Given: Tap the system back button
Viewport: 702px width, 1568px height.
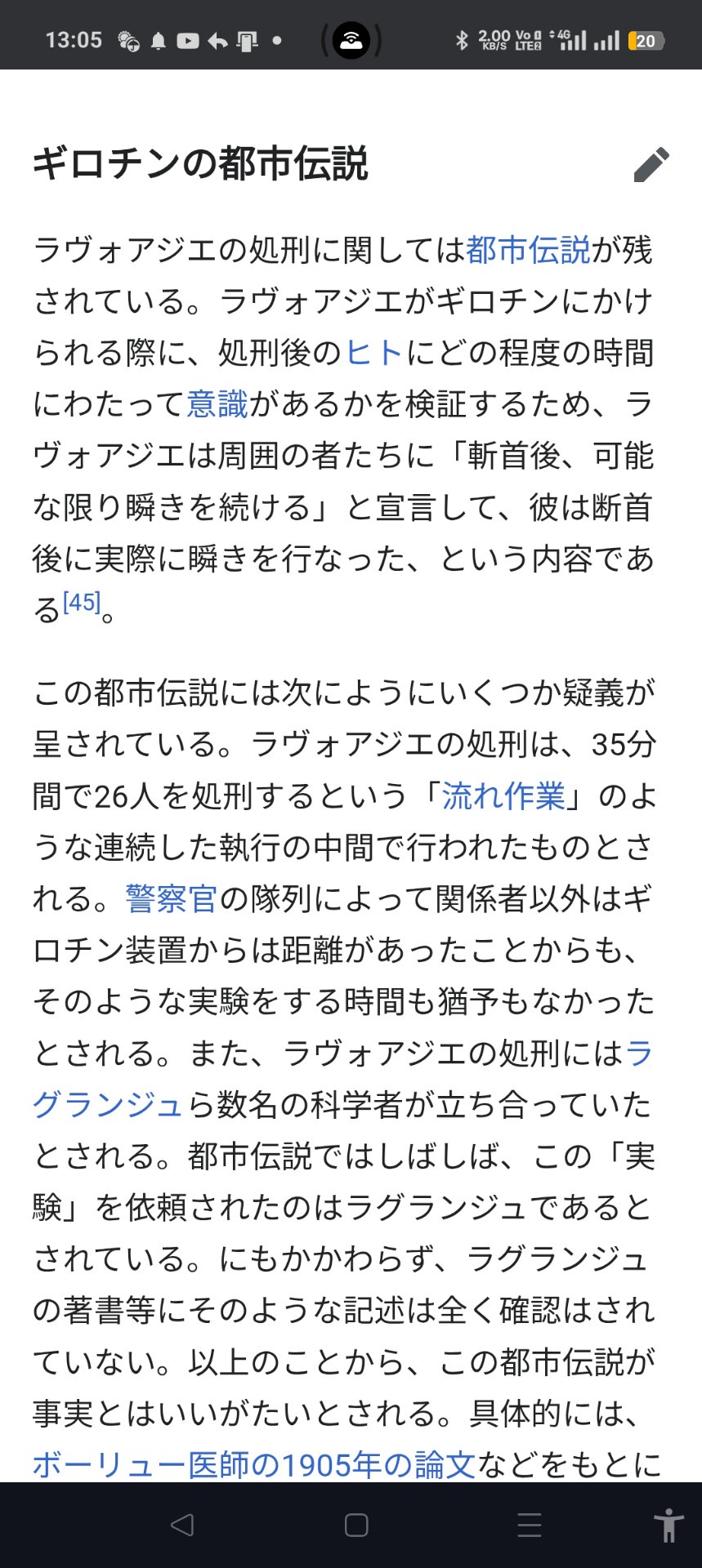Looking at the screenshot, I should pyautogui.click(x=181, y=1525).
